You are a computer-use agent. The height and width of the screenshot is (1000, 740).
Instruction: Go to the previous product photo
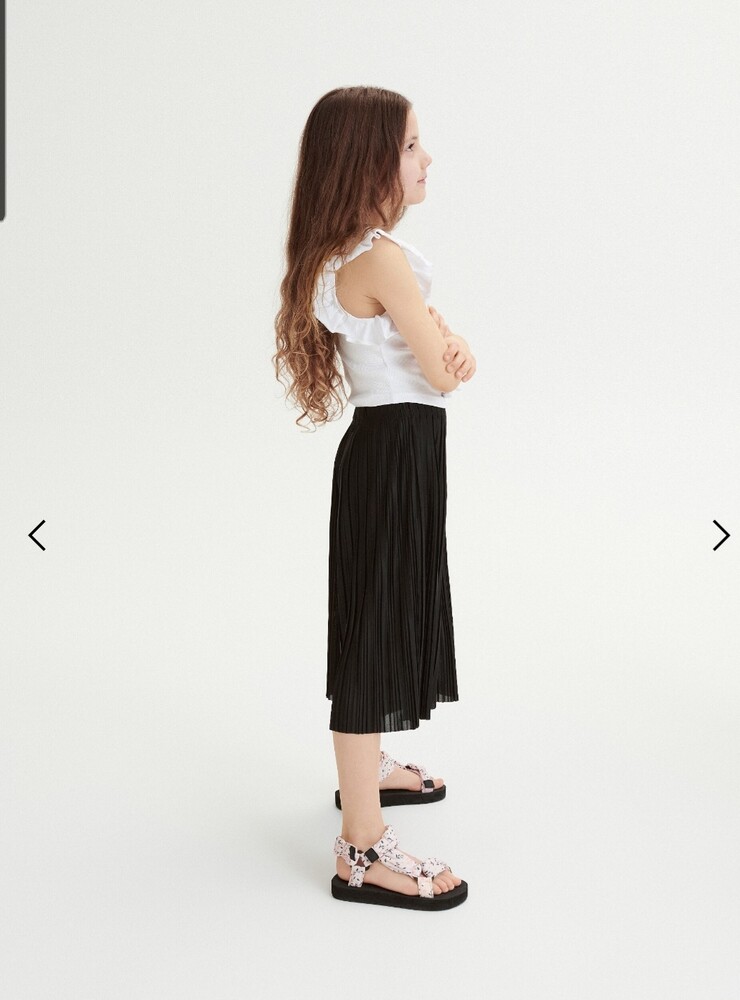point(37,535)
